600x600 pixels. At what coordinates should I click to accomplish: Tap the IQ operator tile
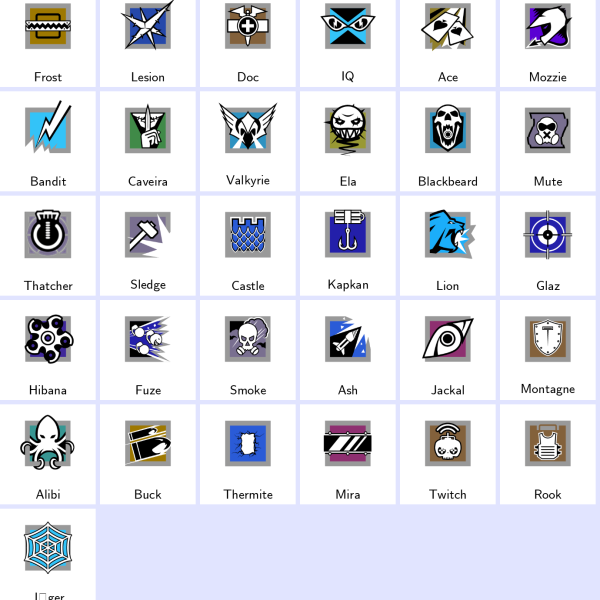(x=348, y=40)
